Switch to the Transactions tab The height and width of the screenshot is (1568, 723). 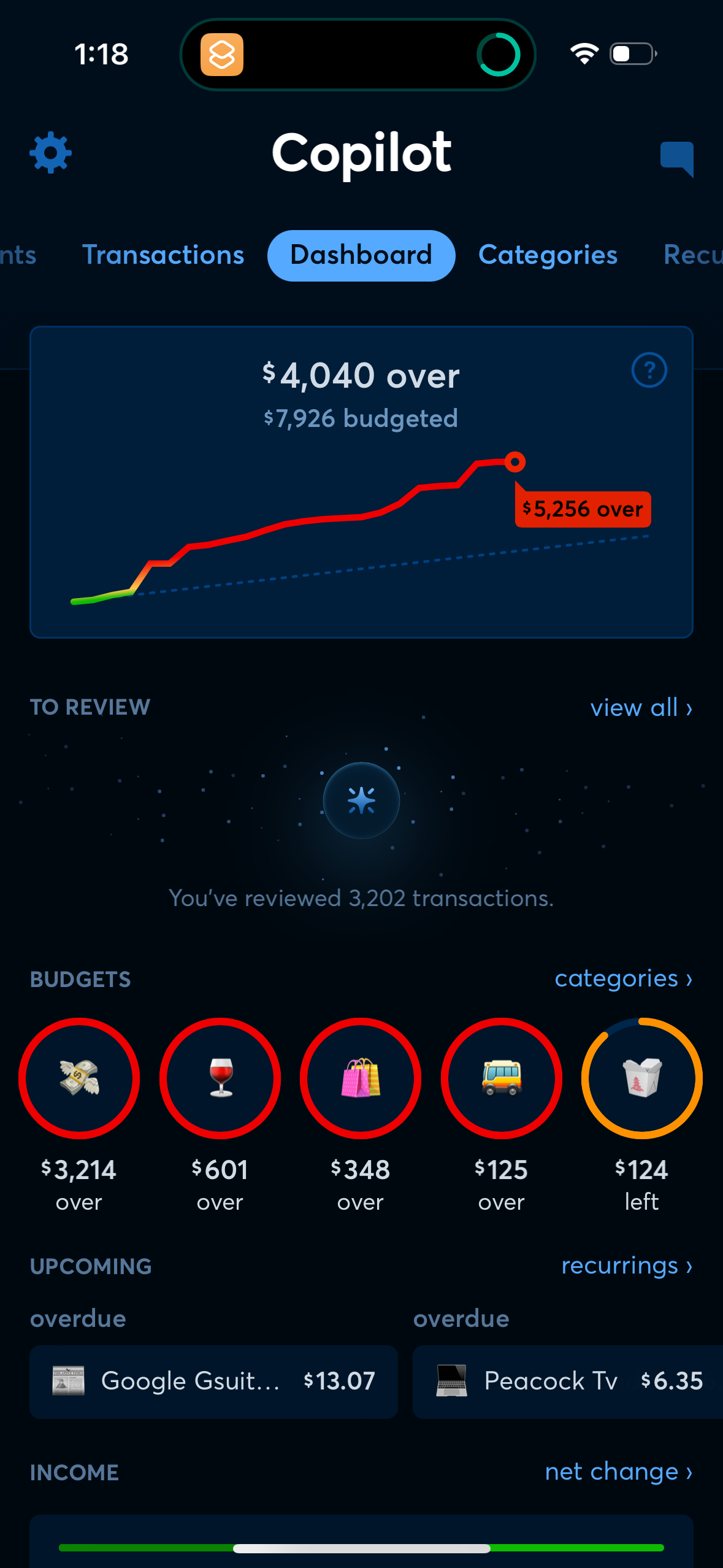click(x=163, y=255)
